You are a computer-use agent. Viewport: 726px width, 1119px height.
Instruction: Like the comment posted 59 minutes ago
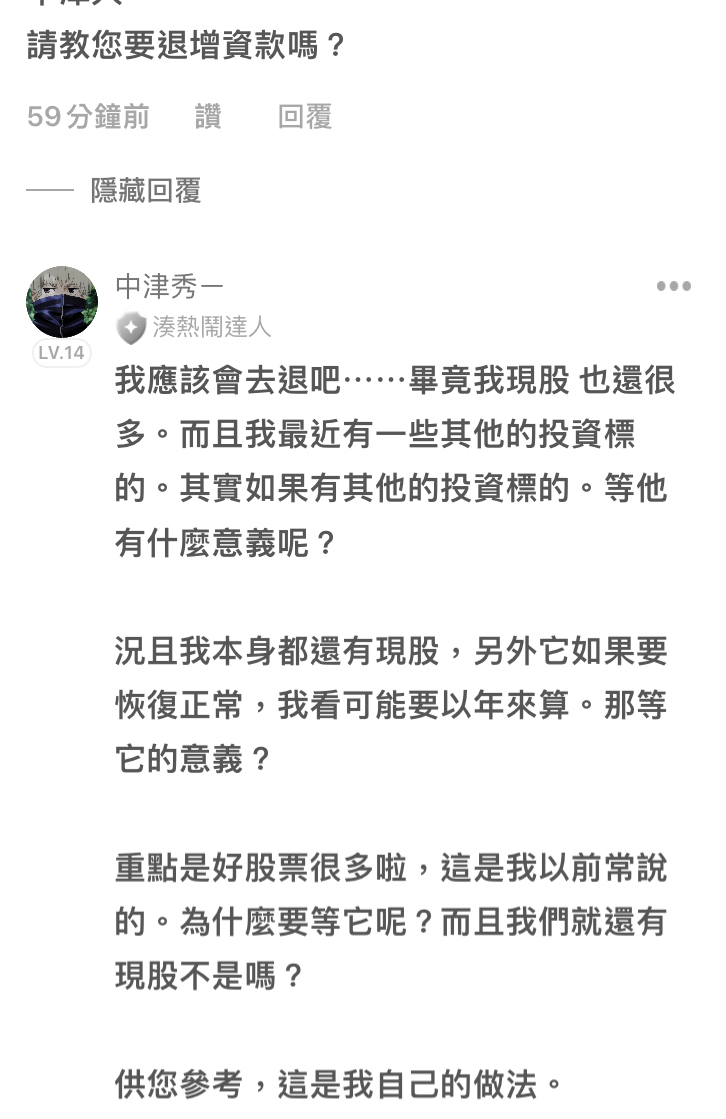coord(208,117)
